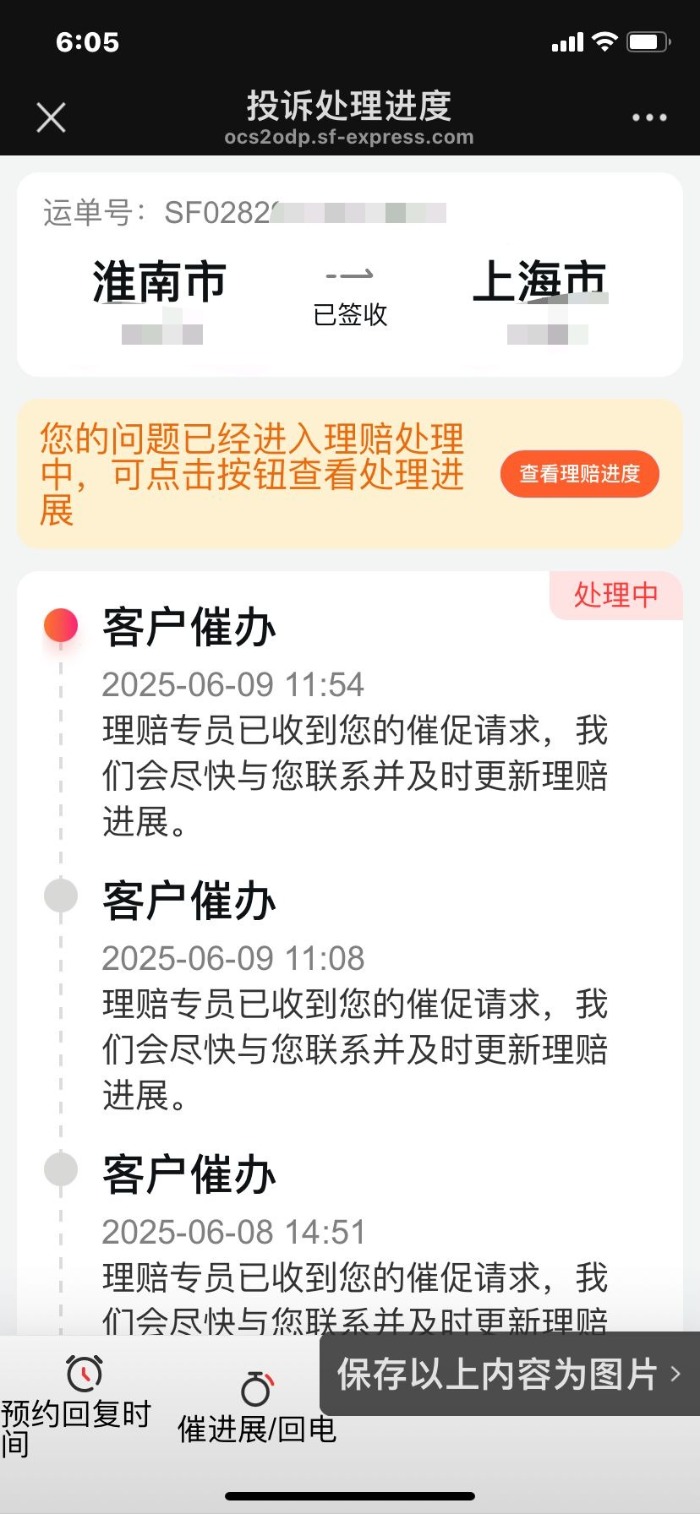The height and width of the screenshot is (1514, 700).
Task: Close the complaint progress page
Action: [x=51, y=118]
